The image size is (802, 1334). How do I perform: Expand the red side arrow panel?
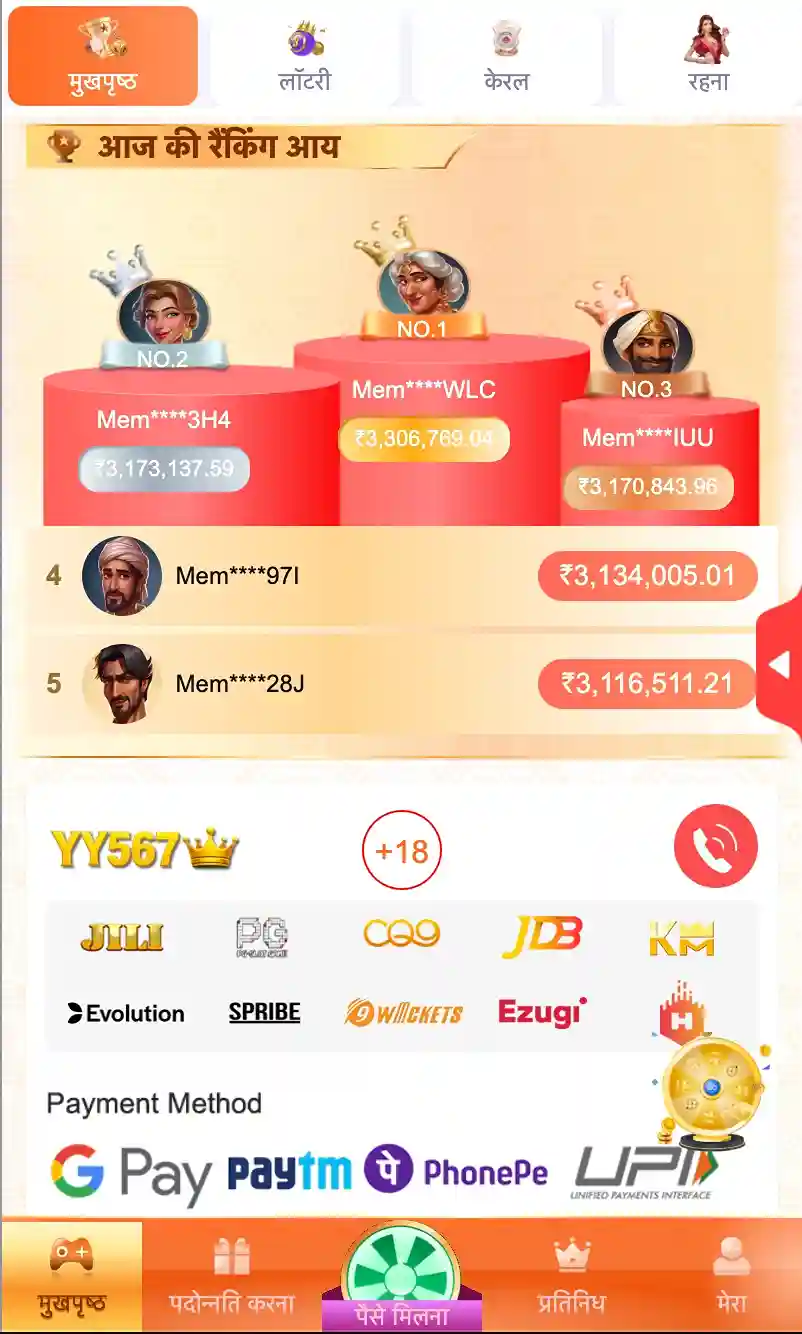pos(780,665)
